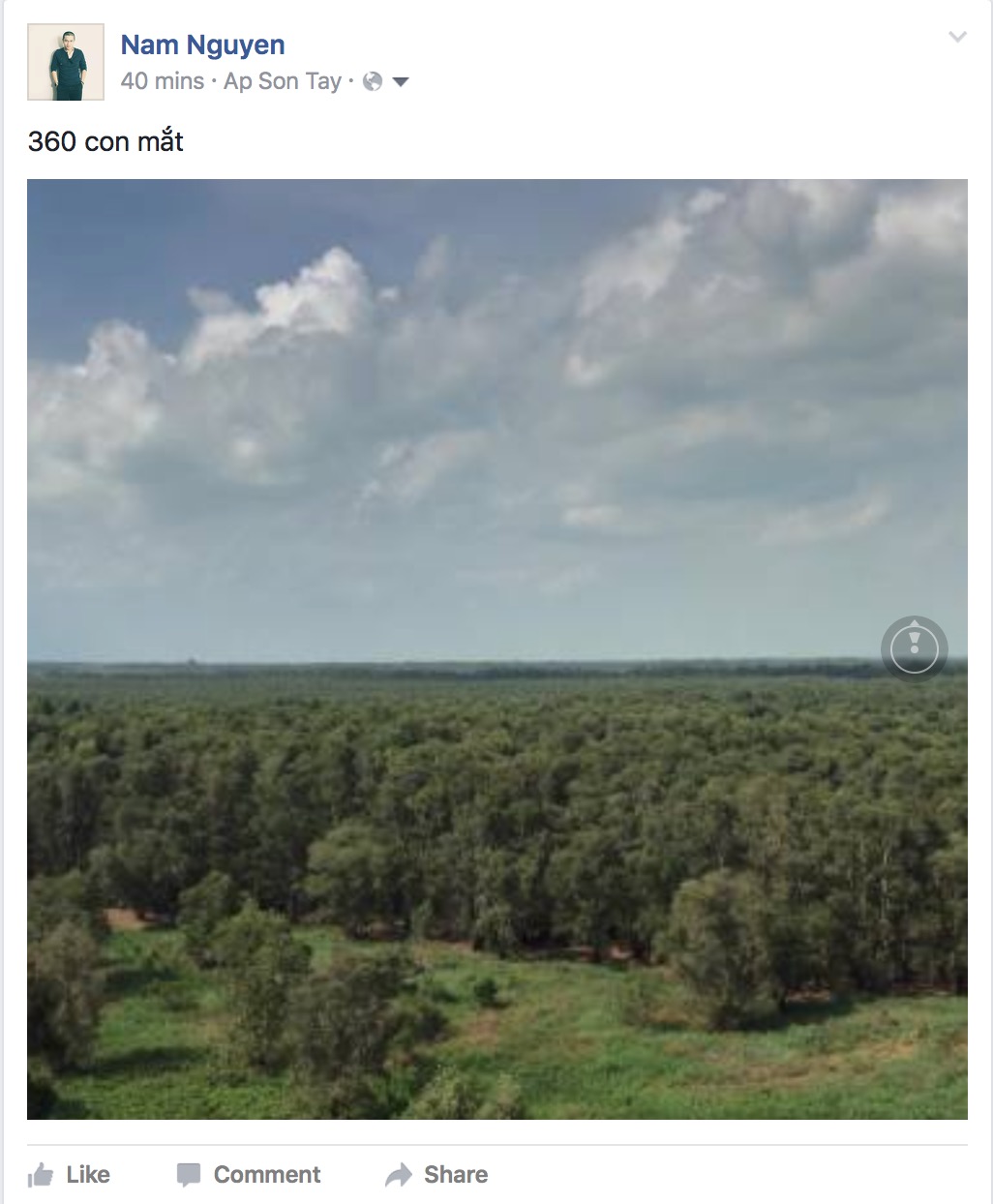Open the Ap Son Tay location link

point(282,81)
